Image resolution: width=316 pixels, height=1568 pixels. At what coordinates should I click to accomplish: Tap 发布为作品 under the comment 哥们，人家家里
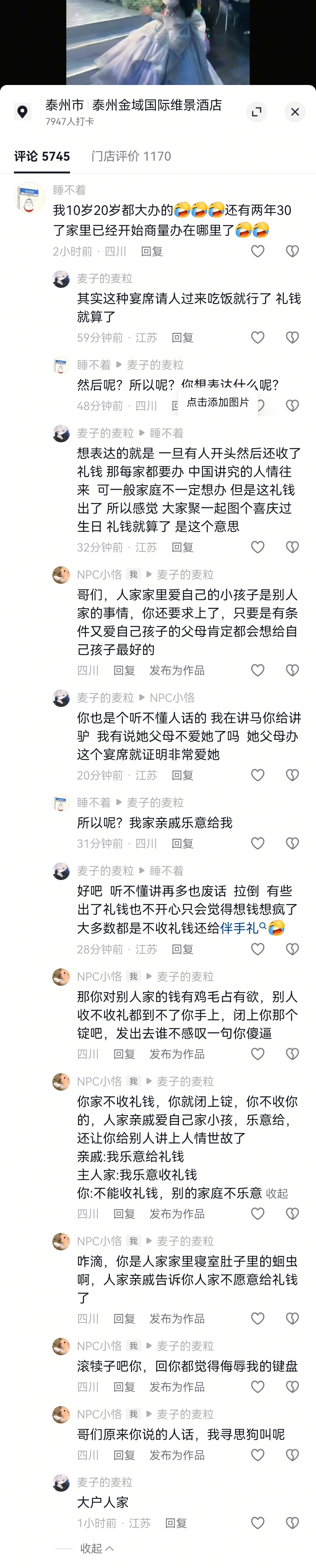coord(177,670)
